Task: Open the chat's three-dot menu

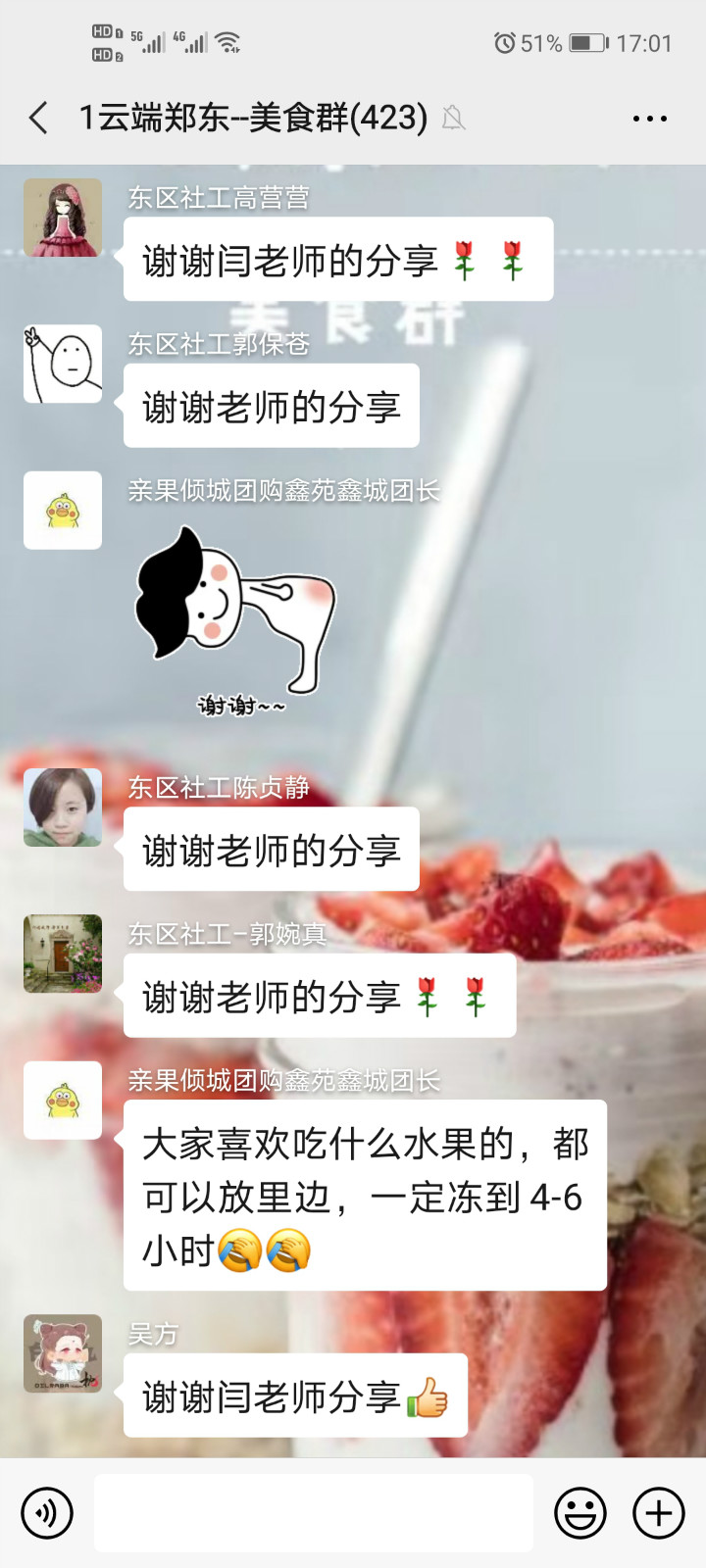Action: coord(650,119)
